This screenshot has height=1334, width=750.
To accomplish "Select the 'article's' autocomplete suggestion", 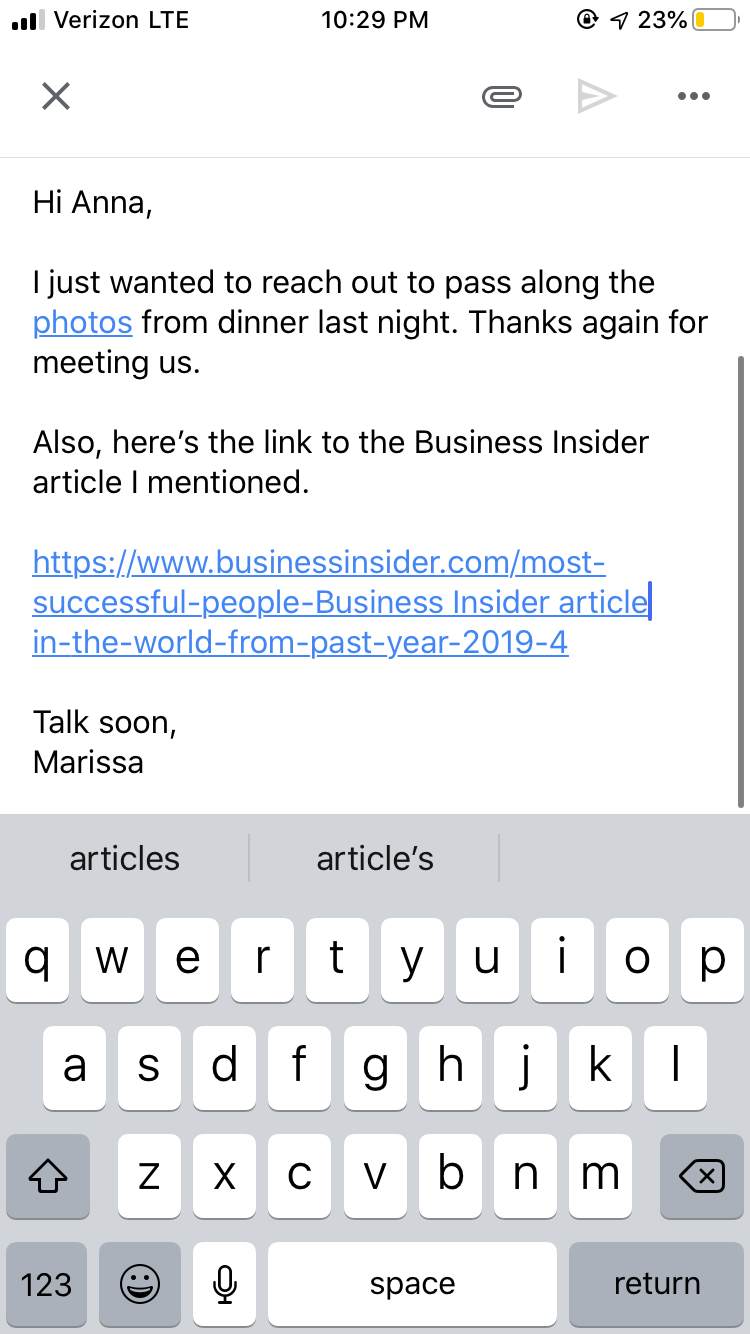I will [374, 858].
